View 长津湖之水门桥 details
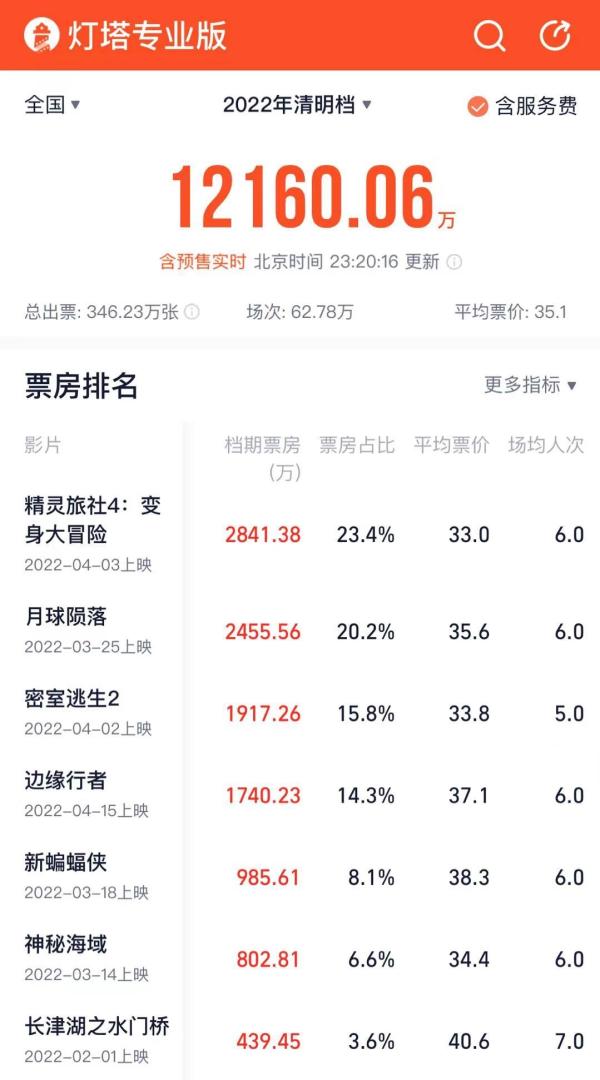This screenshot has height=1080, width=600. coord(300,1041)
